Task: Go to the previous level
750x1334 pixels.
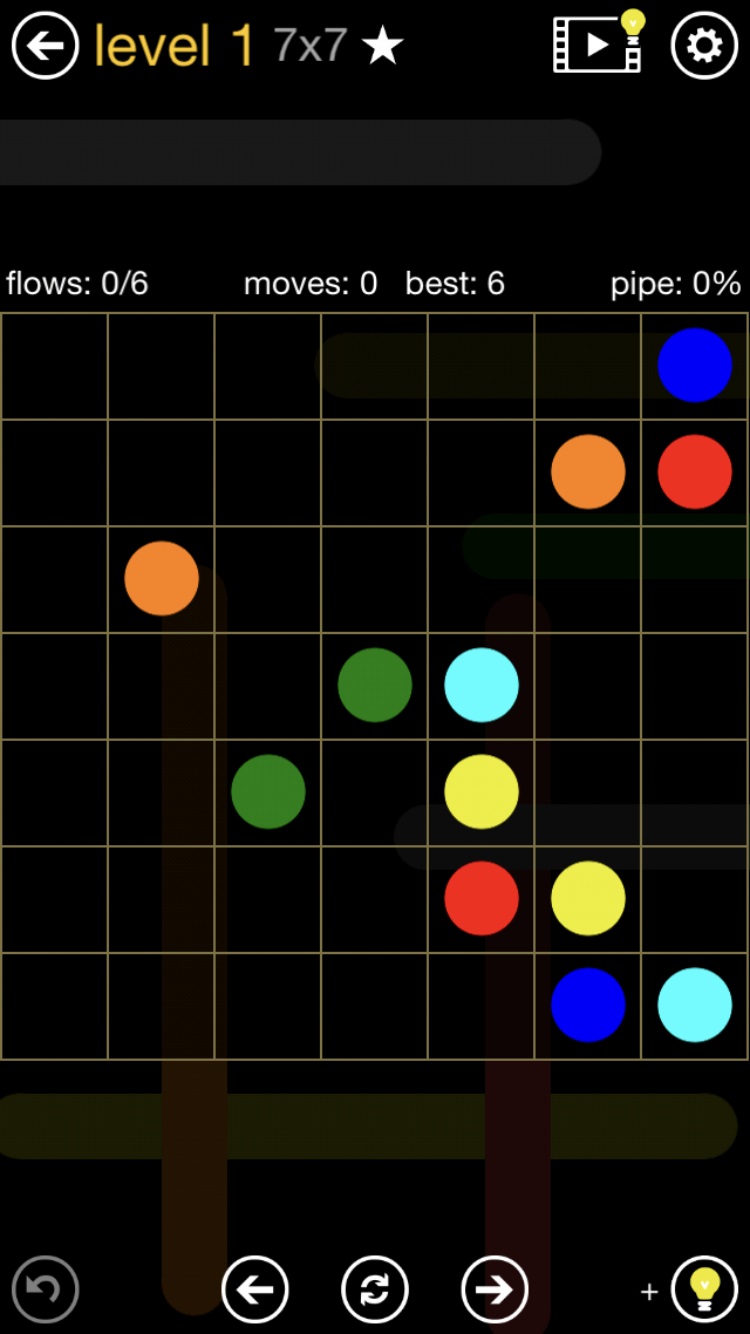Action: 255,1289
